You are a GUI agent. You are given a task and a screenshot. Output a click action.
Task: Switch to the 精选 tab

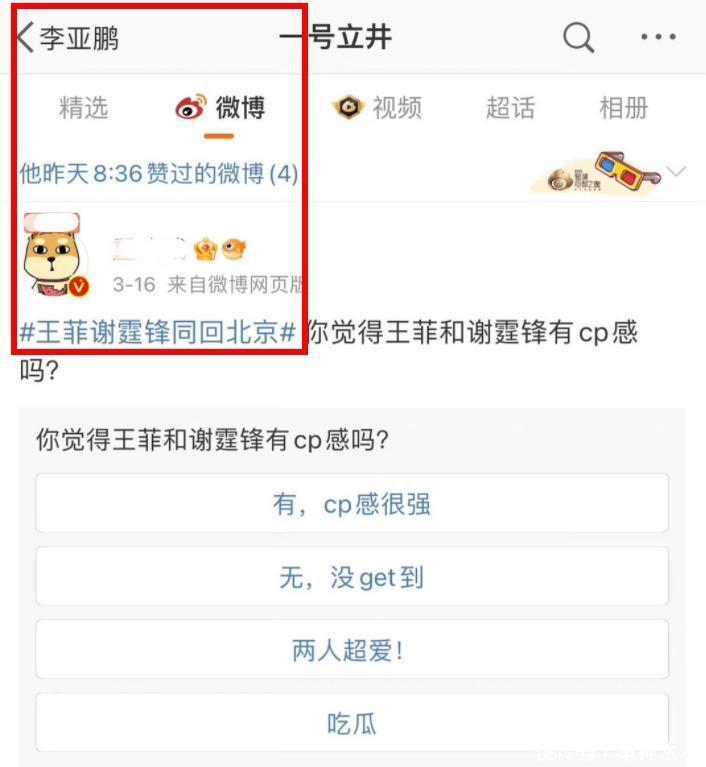(83, 108)
